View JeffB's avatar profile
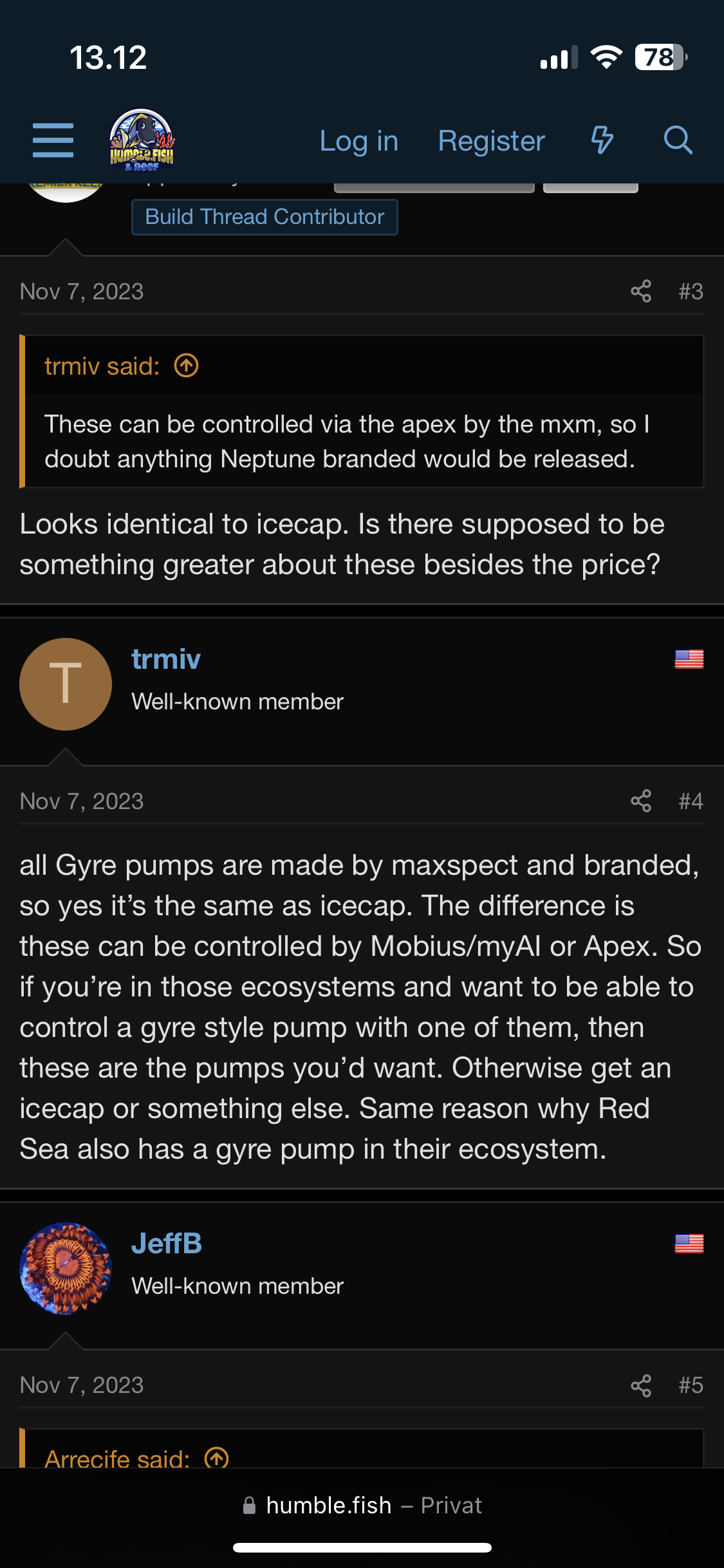724x1568 pixels. coord(66,1269)
